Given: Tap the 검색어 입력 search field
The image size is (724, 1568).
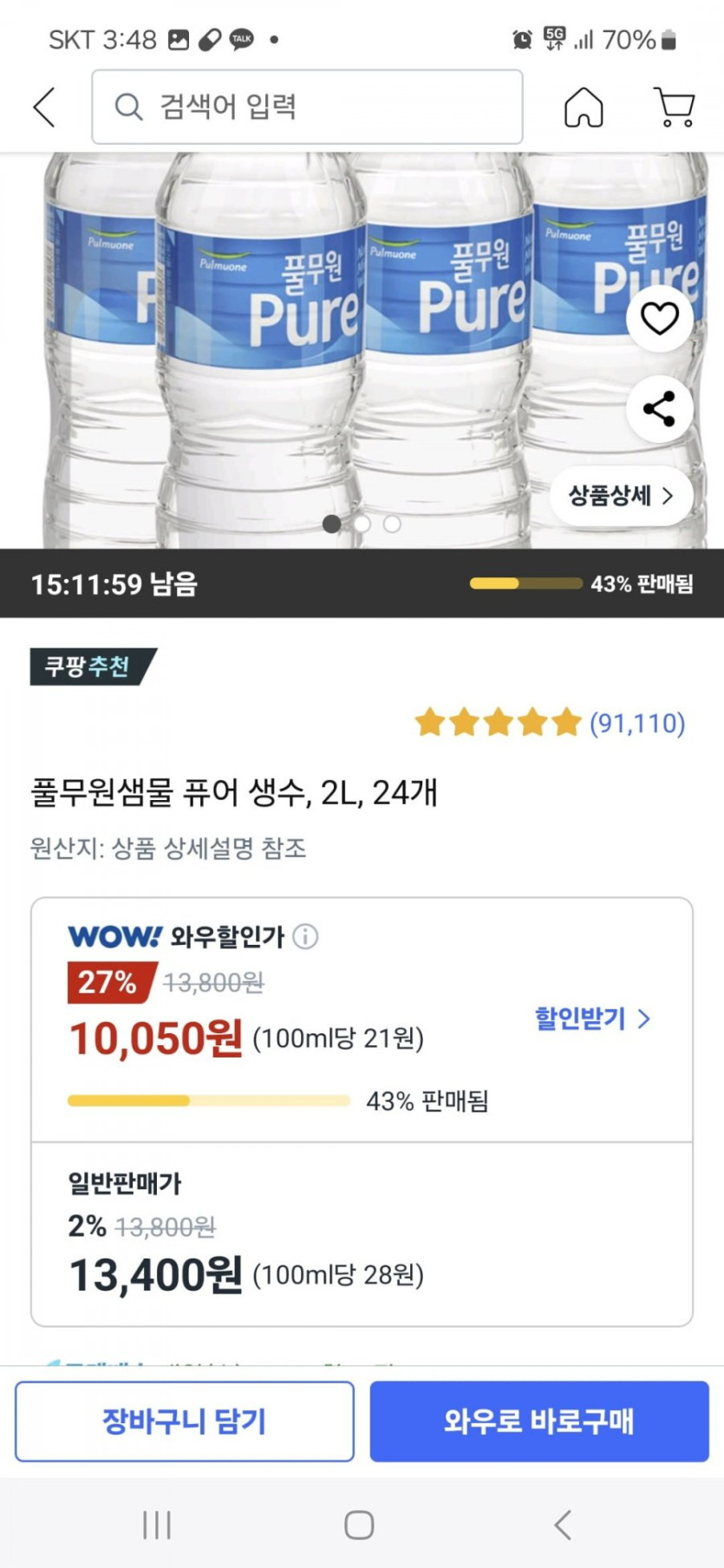Looking at the screenshot, I should 307,107.
